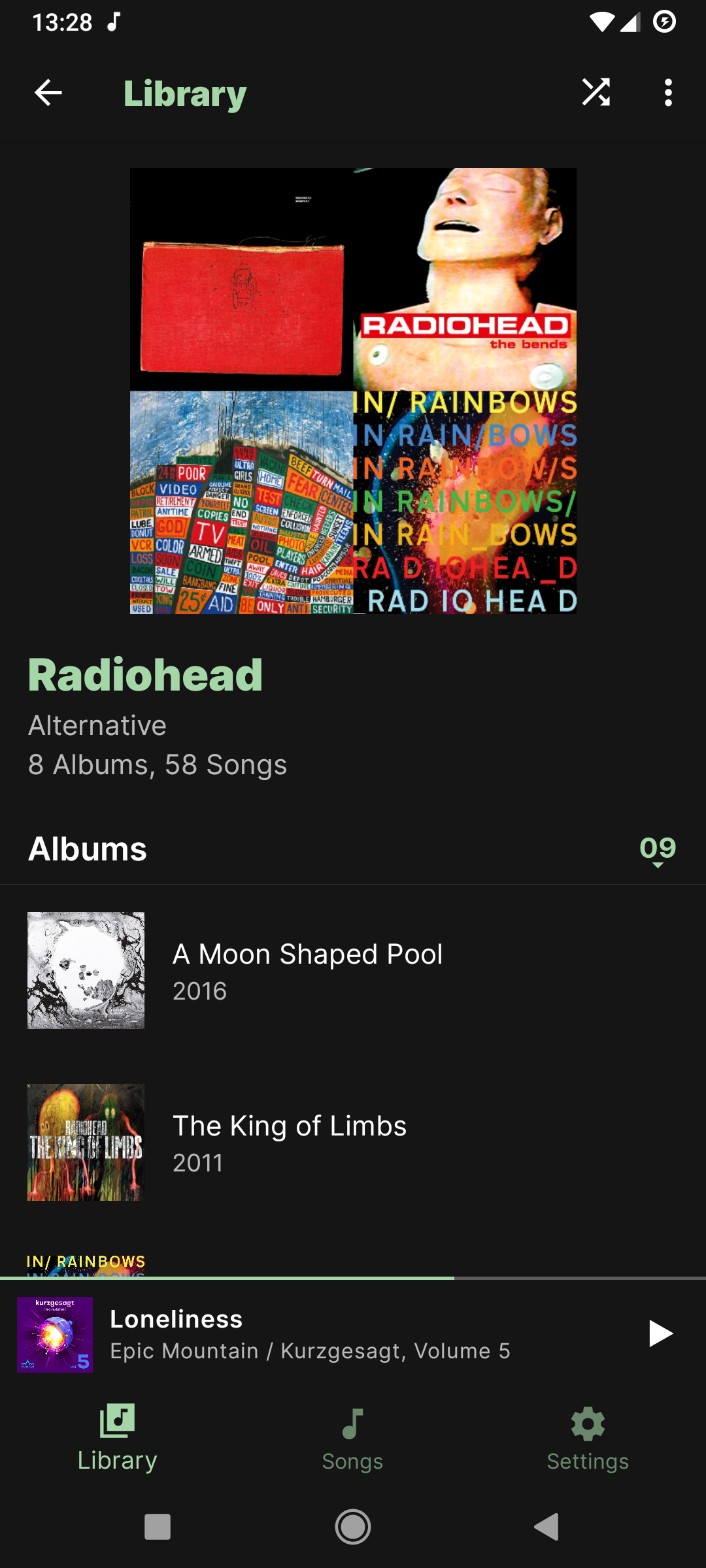
Task: Shuffle all Radiohead songs
Action: pos(596,93)
